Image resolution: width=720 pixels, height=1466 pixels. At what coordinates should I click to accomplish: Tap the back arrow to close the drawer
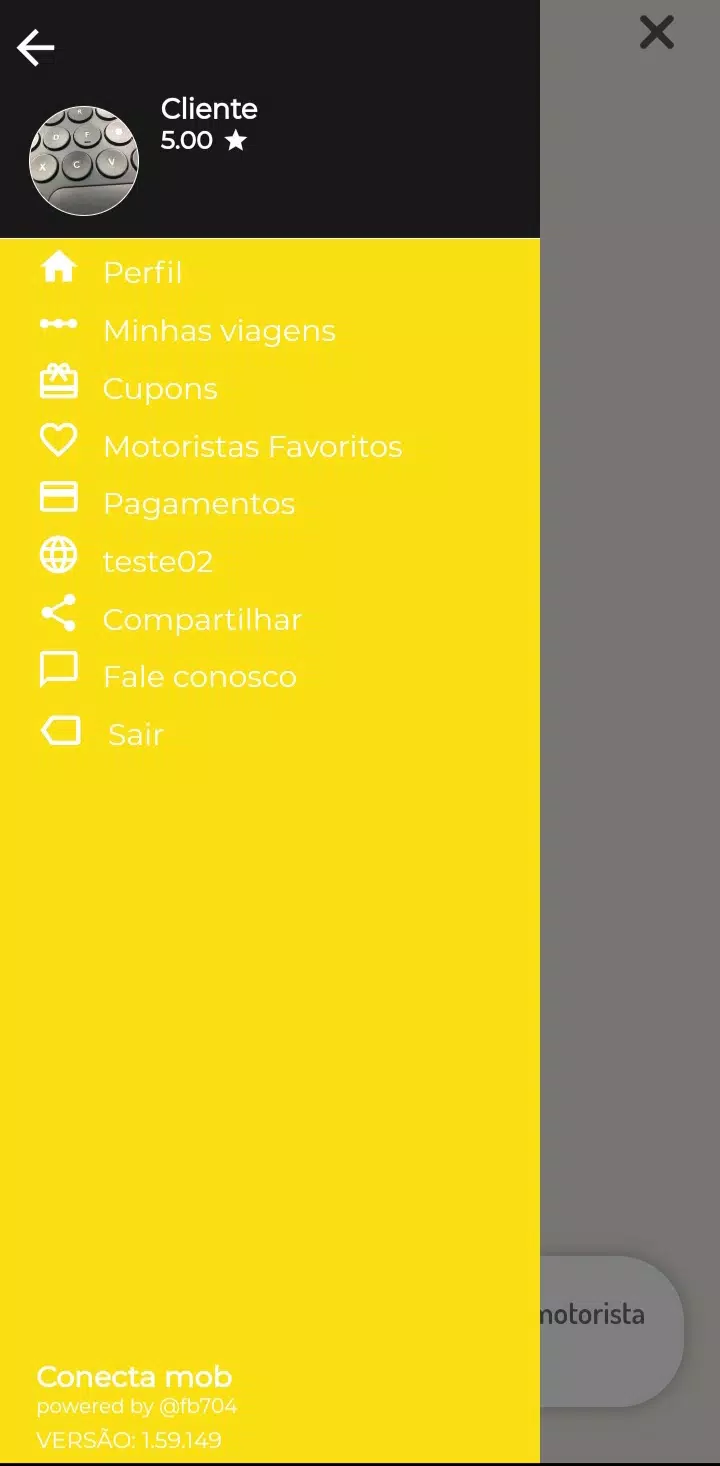[36, 48]
